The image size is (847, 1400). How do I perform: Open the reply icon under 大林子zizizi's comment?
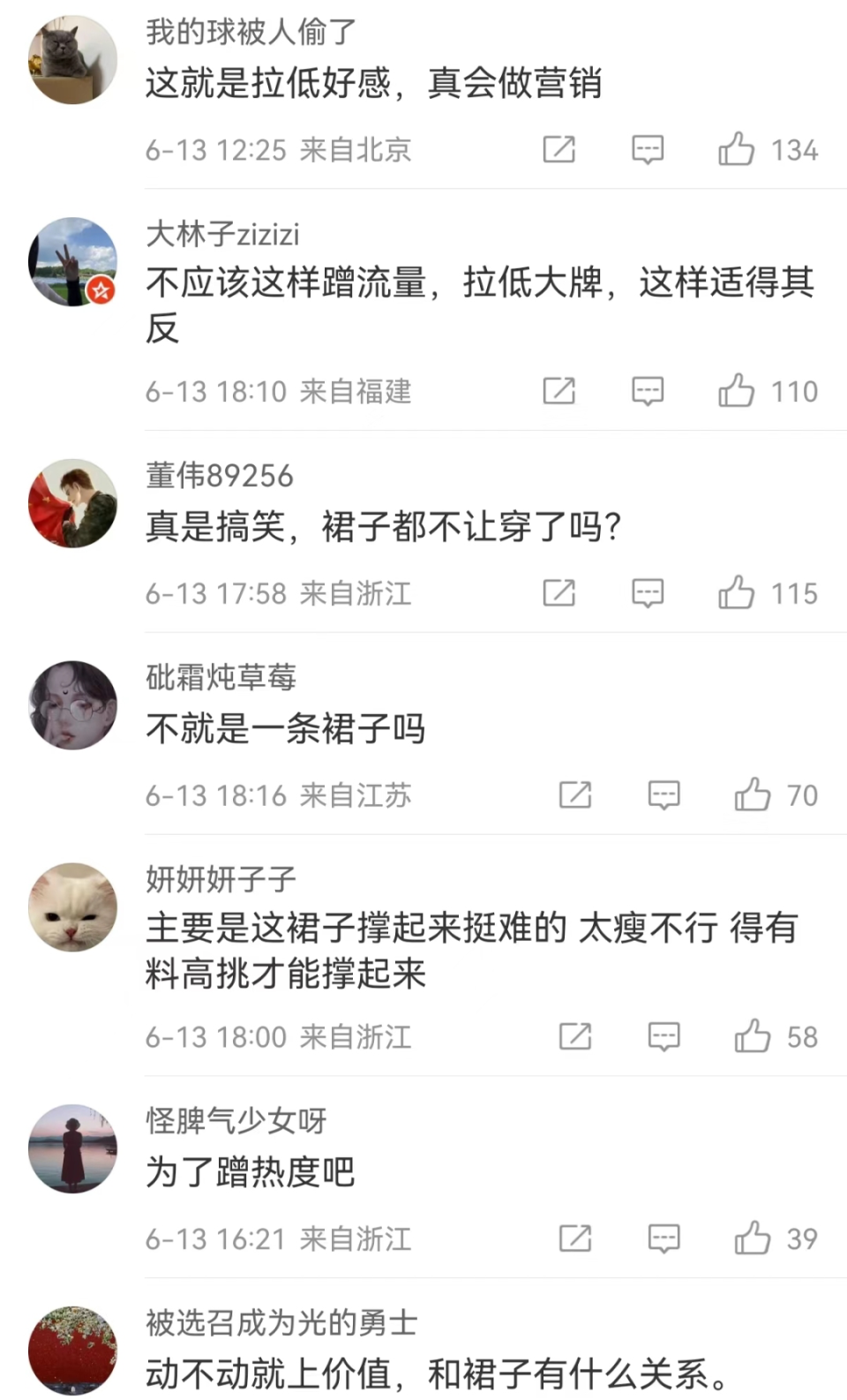coord(648,391)
